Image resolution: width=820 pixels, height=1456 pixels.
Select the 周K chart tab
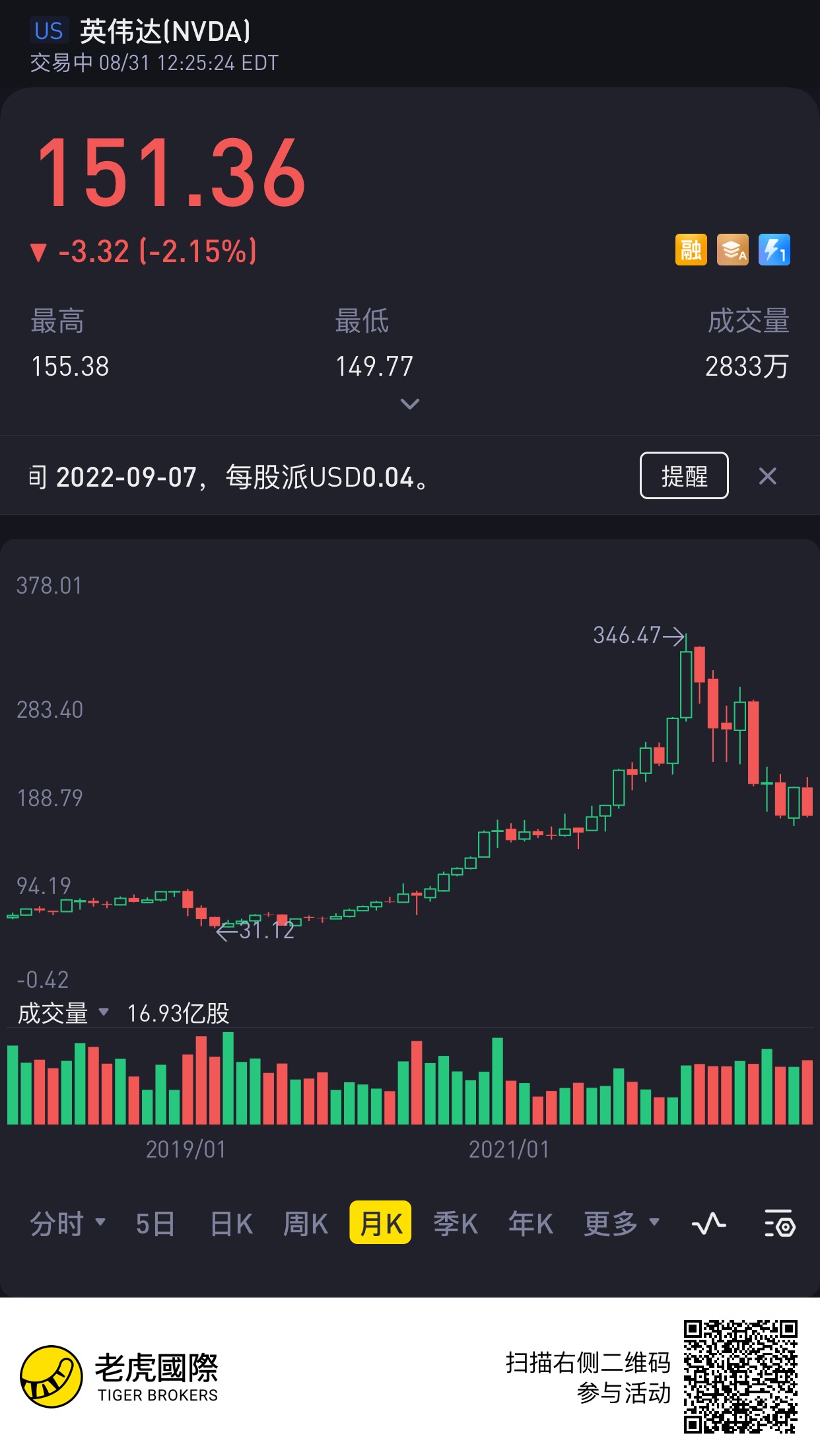305,1224
